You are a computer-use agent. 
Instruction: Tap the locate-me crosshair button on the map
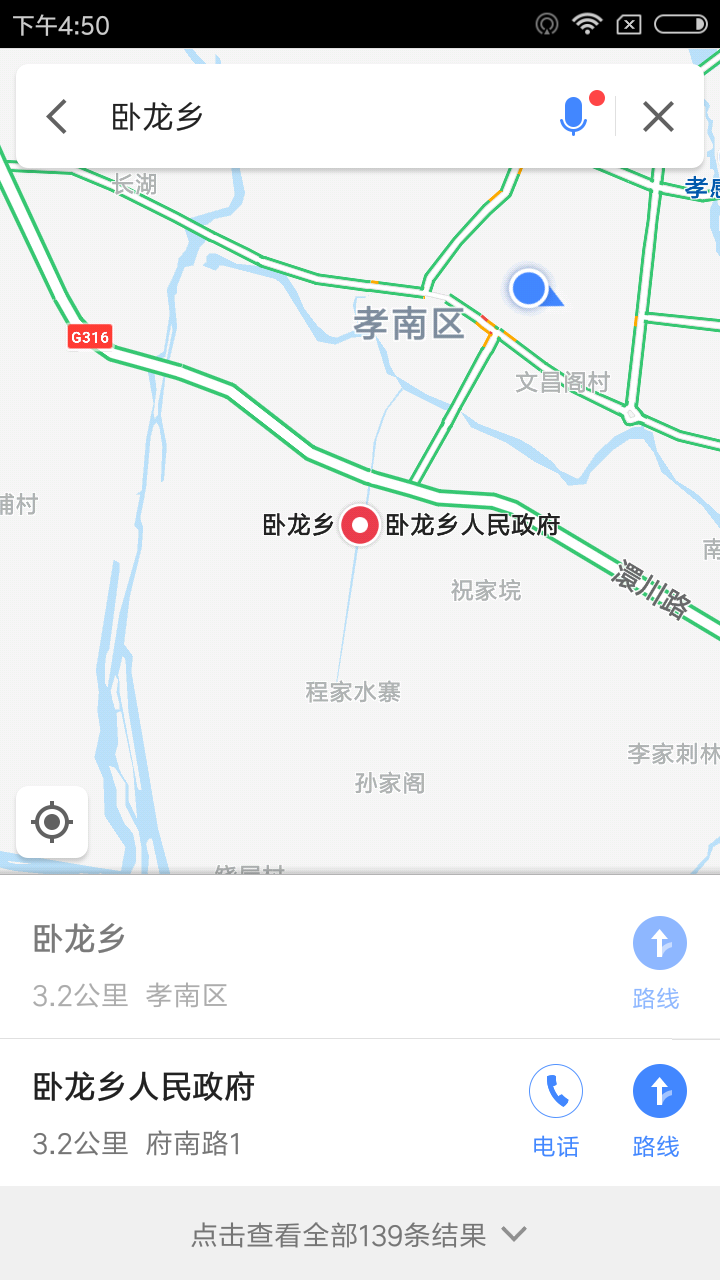51,822
